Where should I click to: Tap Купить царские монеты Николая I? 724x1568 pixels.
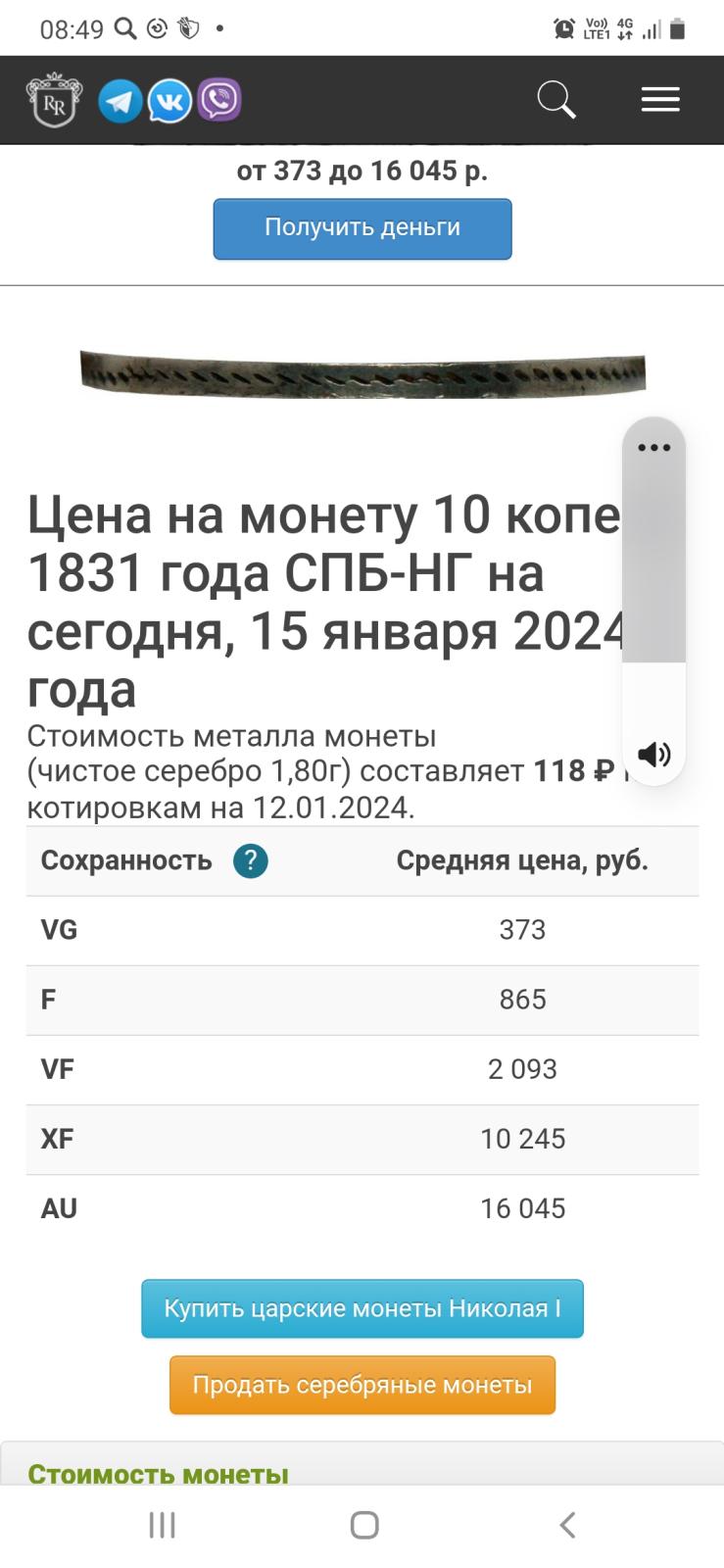(362, 1308)
